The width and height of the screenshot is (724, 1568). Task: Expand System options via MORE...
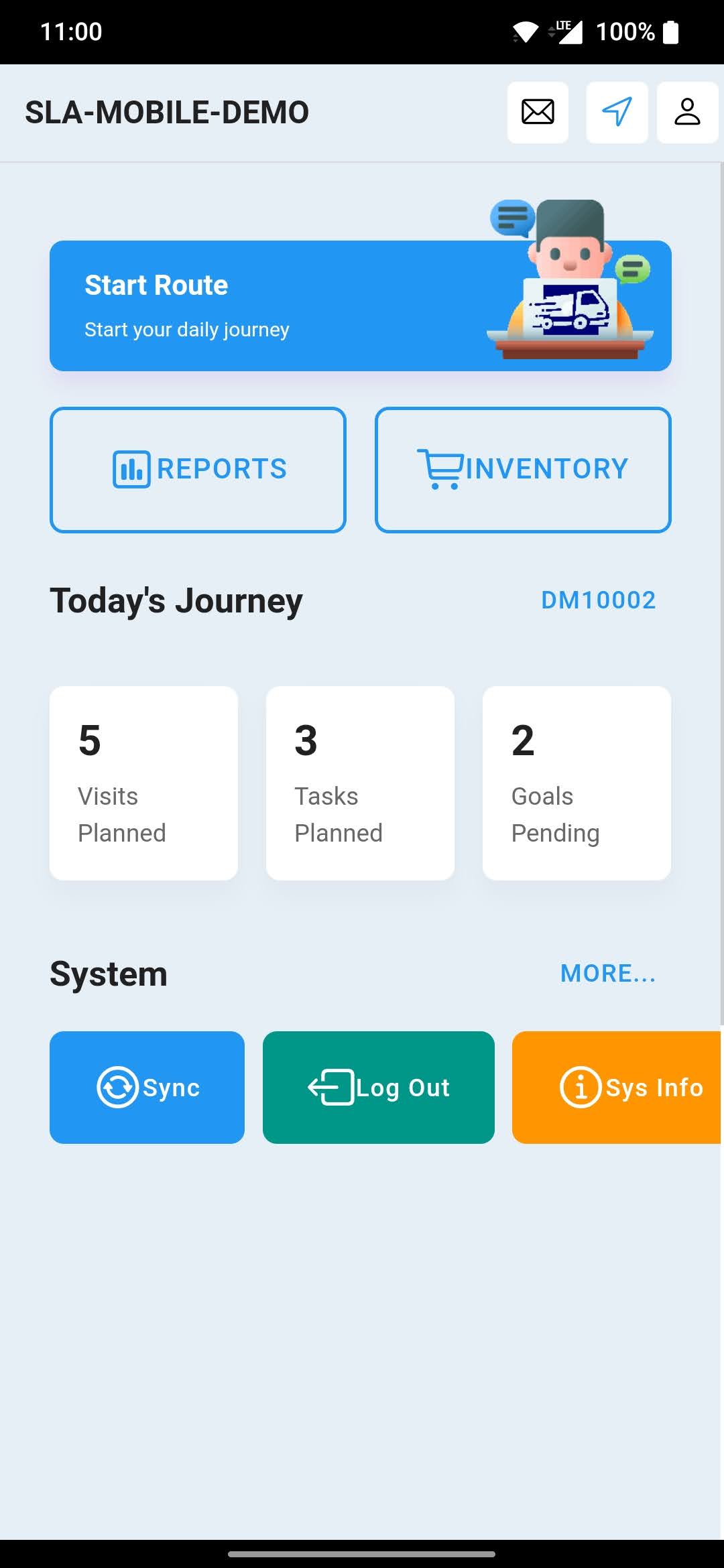[x=607, y=973]
